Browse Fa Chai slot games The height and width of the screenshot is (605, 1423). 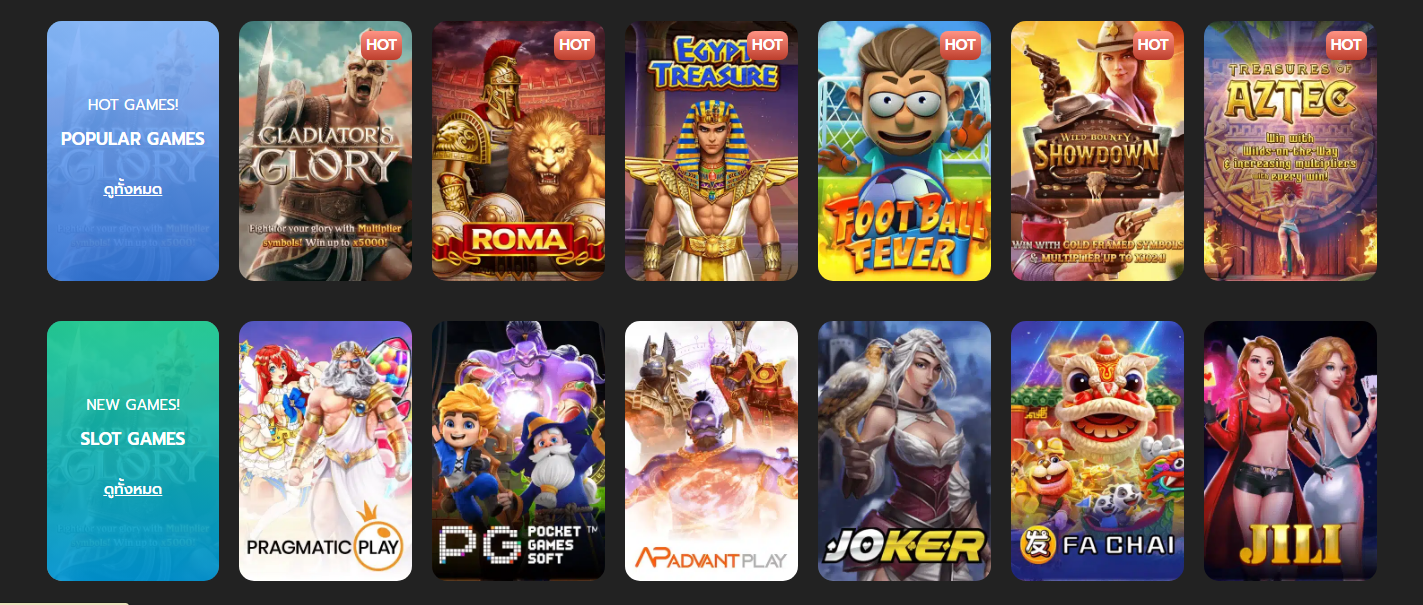1097,451
